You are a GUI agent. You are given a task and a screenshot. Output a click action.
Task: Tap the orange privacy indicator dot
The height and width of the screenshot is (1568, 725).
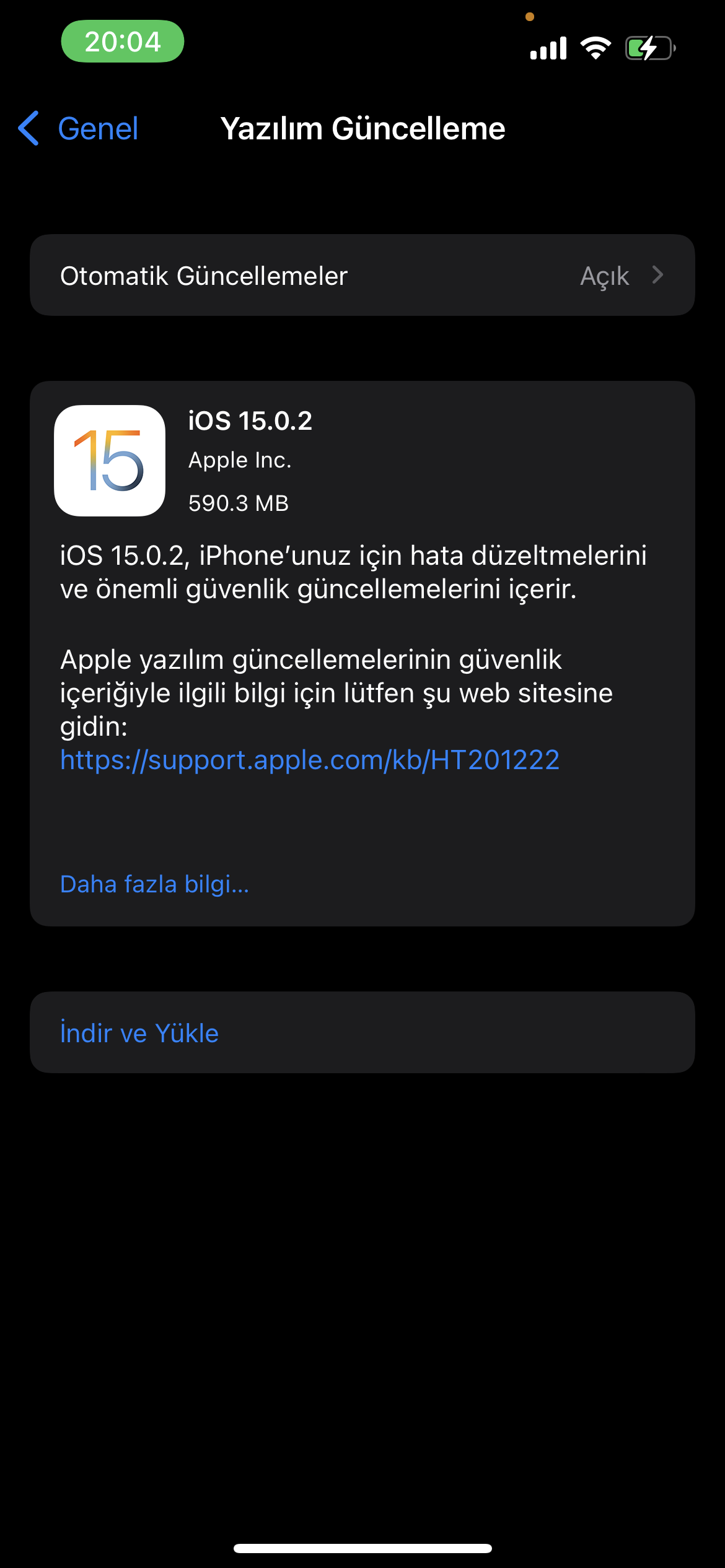click(x=529, y=18)
